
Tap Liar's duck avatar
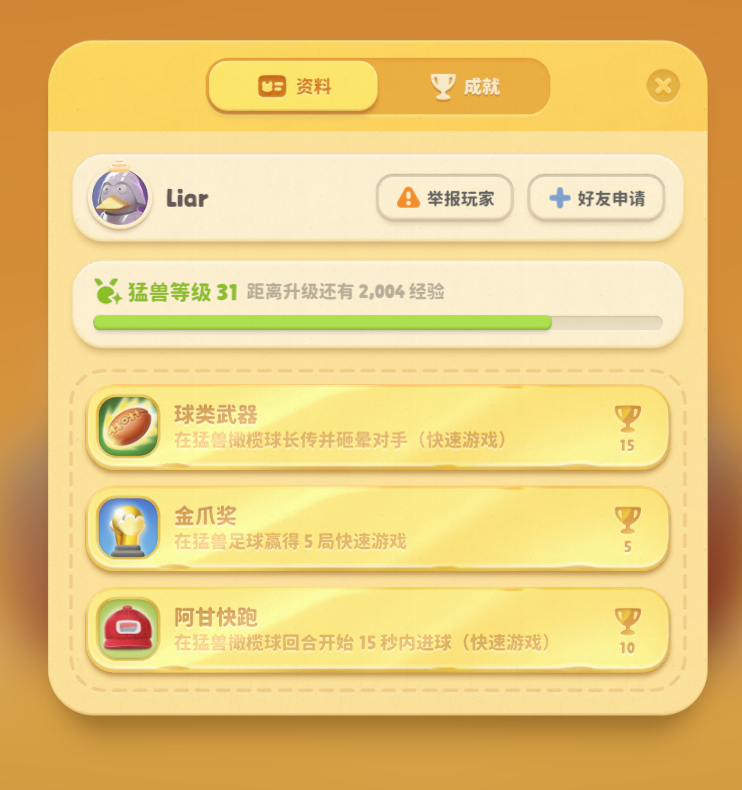(120, 197)
